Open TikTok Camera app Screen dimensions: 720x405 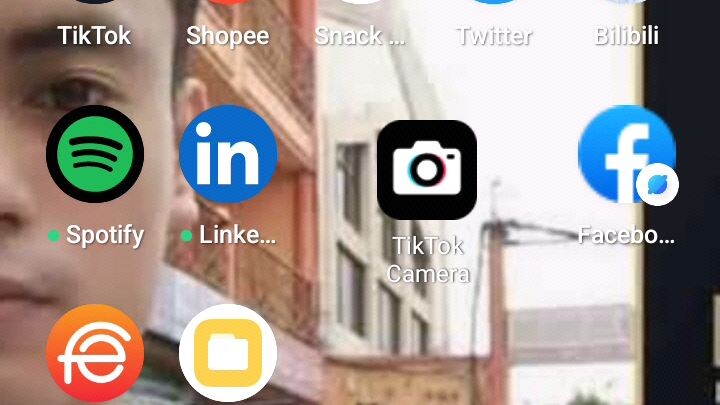coord(427,170)
